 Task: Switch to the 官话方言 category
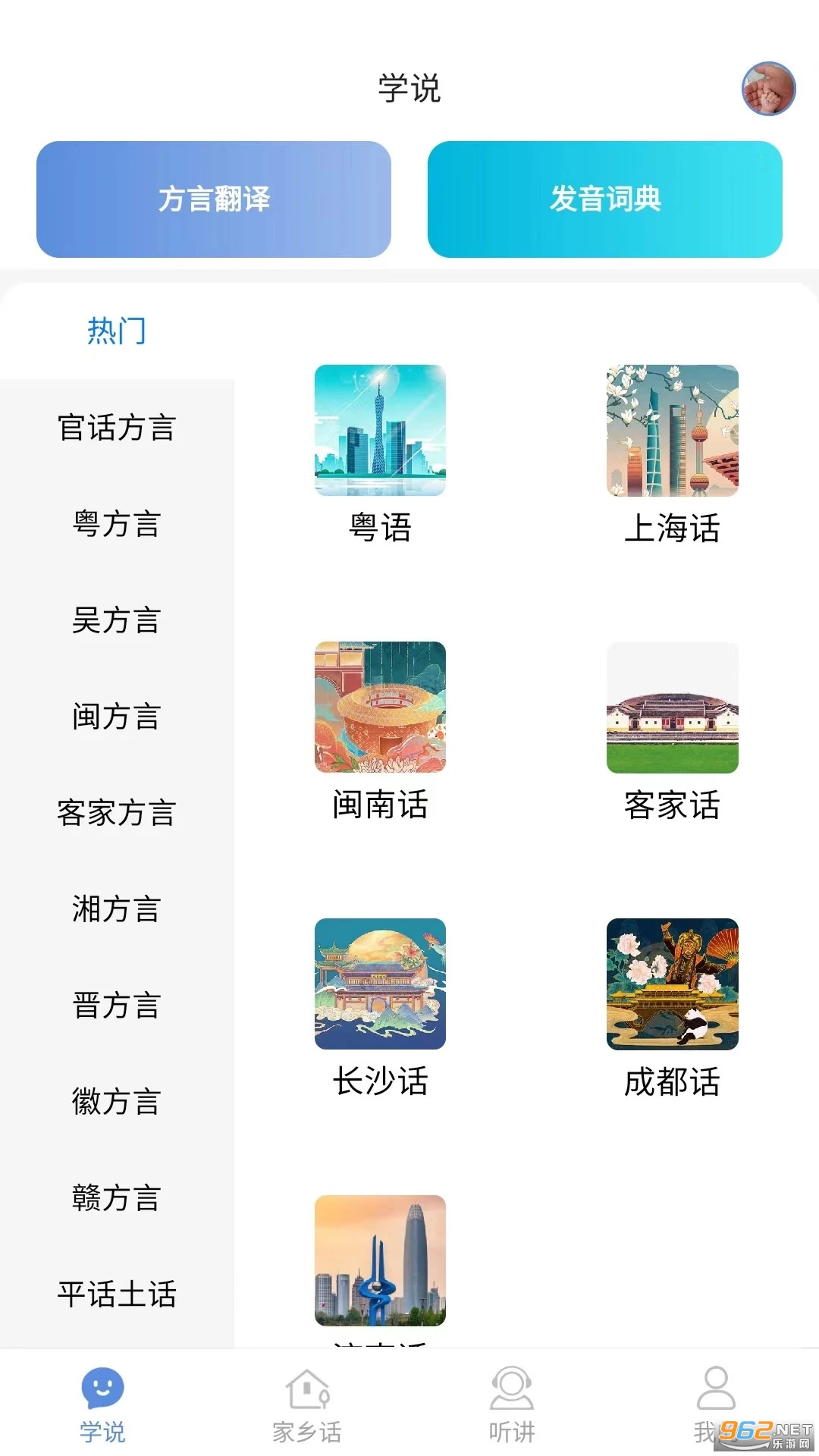click(117, 428)
